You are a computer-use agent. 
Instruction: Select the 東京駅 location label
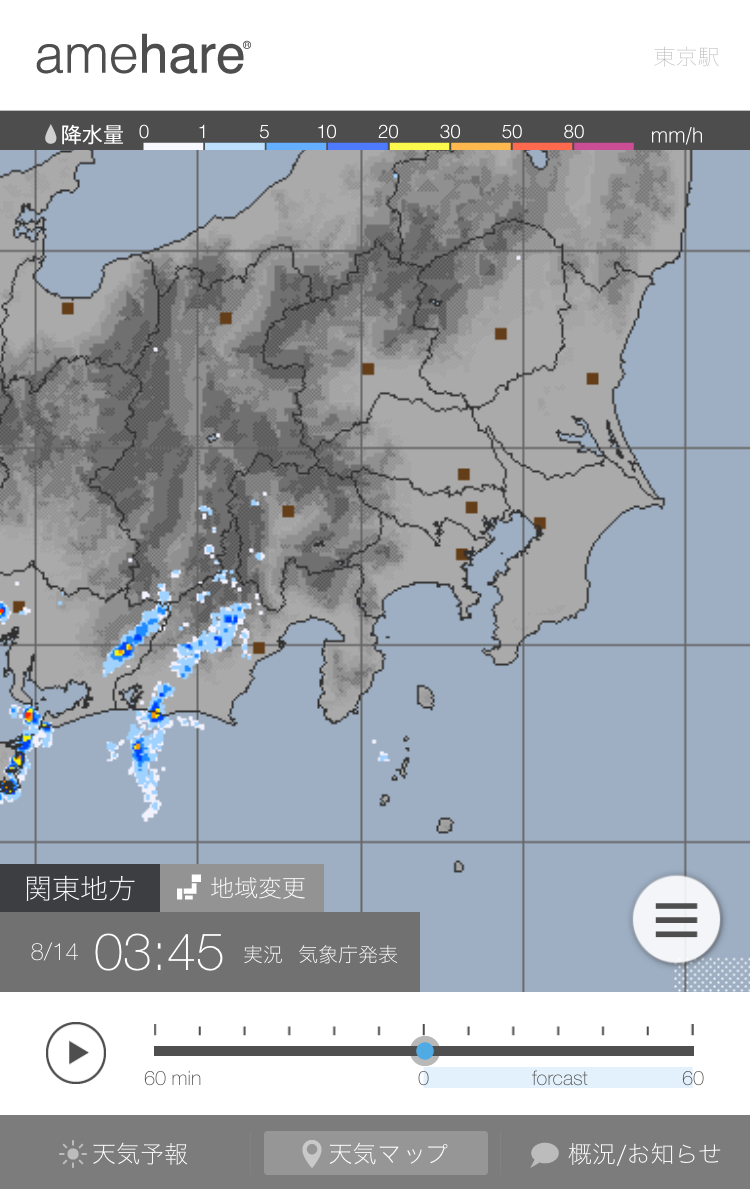point(686,57)
